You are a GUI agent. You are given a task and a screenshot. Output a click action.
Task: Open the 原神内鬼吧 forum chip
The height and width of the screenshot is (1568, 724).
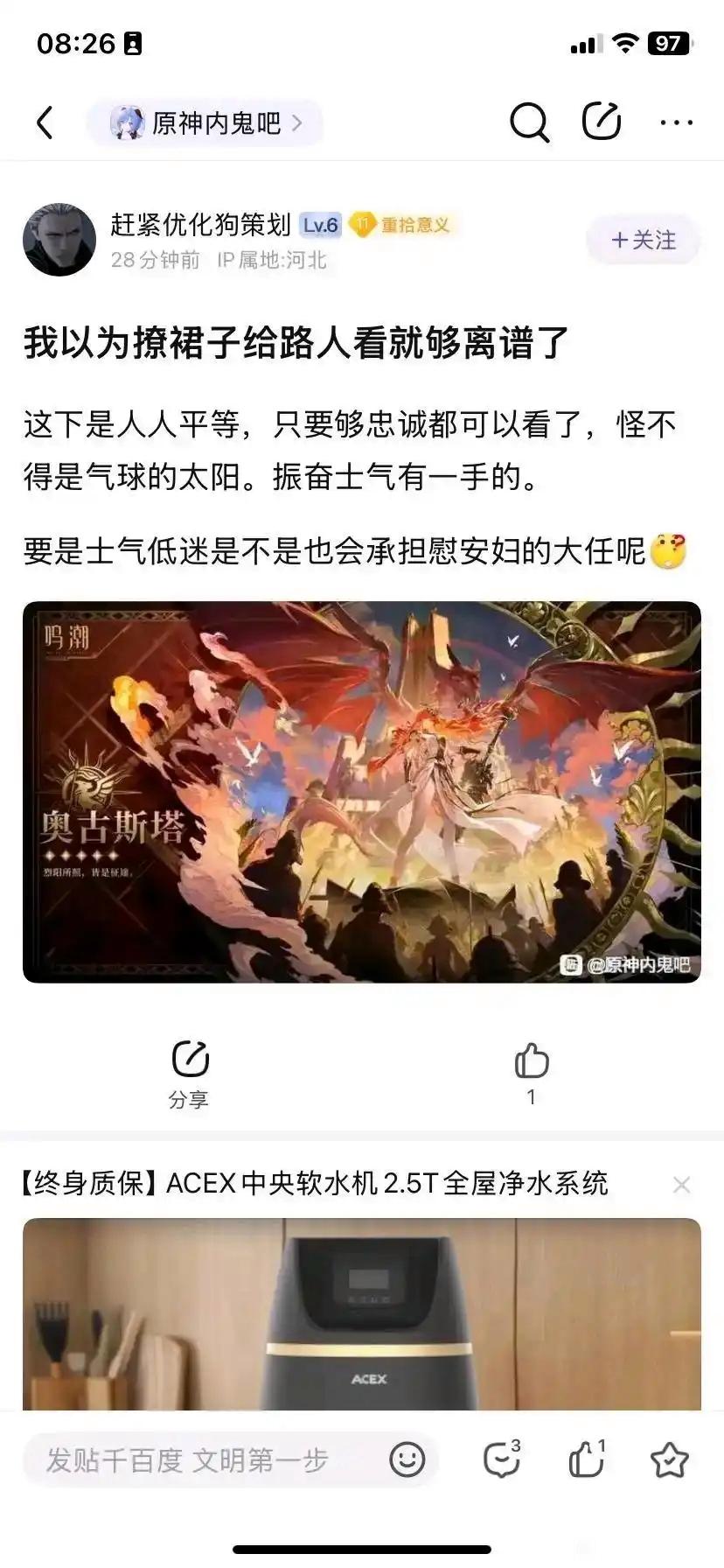205,122
